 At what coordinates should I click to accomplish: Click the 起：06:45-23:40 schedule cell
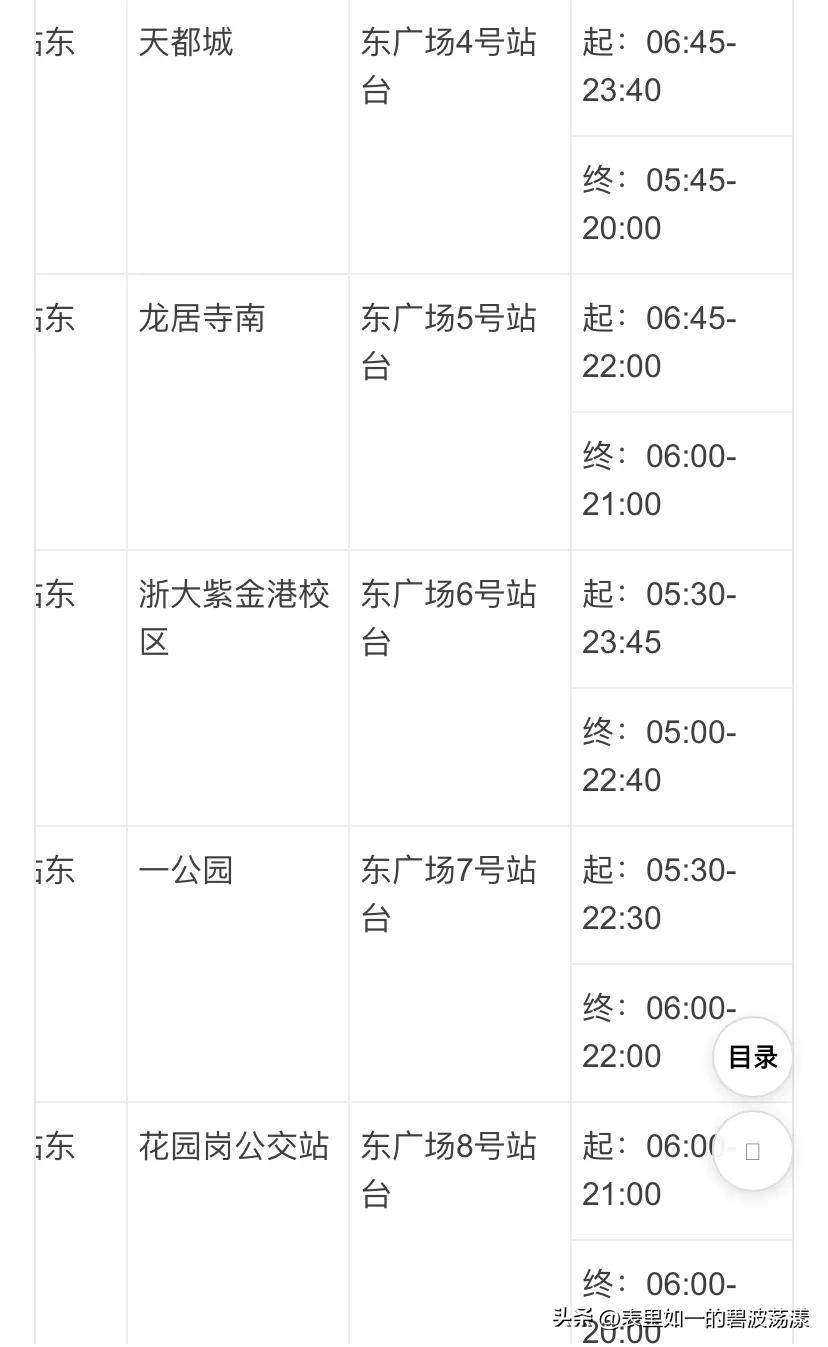pos(660,68)
